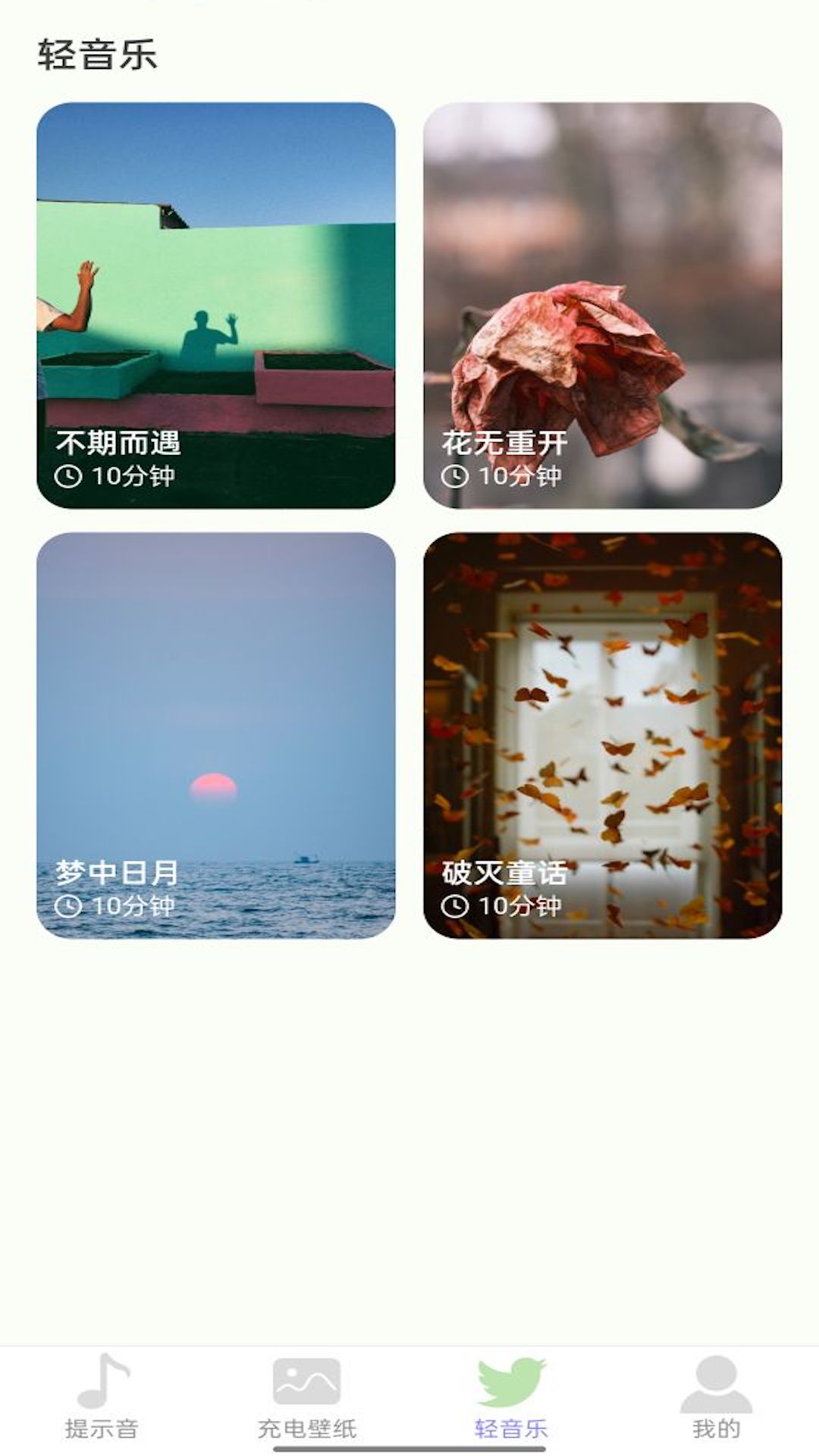Open the 不期而遇 music card
The image size is (819, 1456).
coord(216,305)
